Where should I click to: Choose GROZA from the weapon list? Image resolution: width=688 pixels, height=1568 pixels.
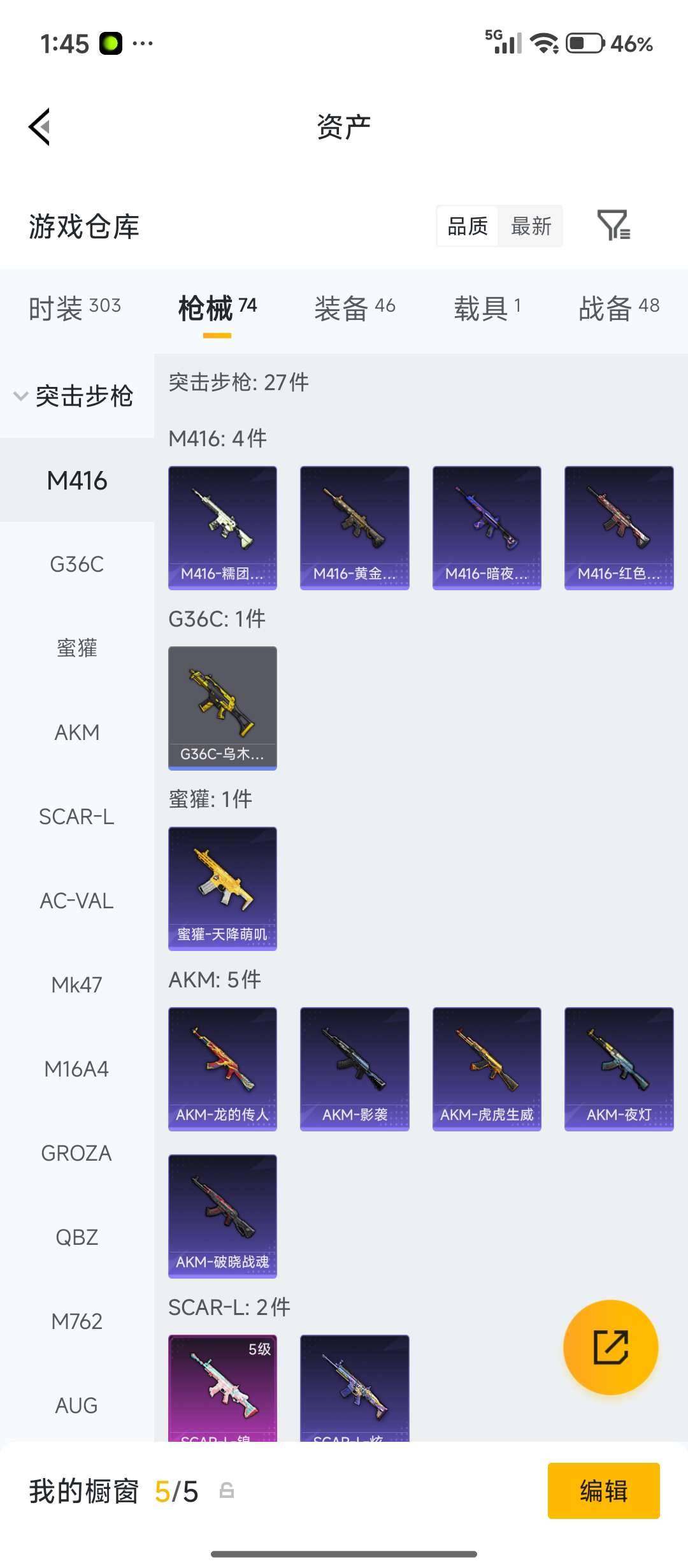pyautogui.click(x=76, y=1153)
